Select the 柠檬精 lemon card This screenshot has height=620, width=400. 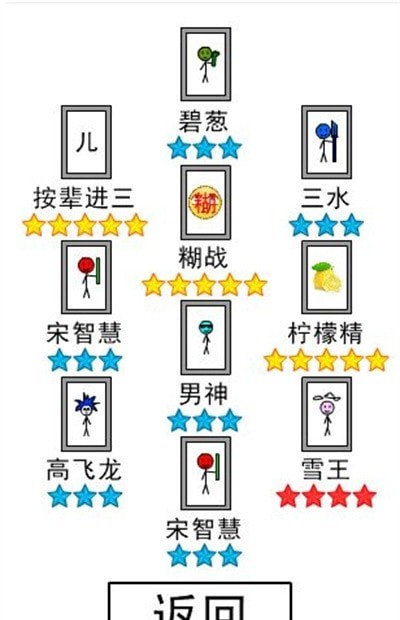[x=326, y=277]
